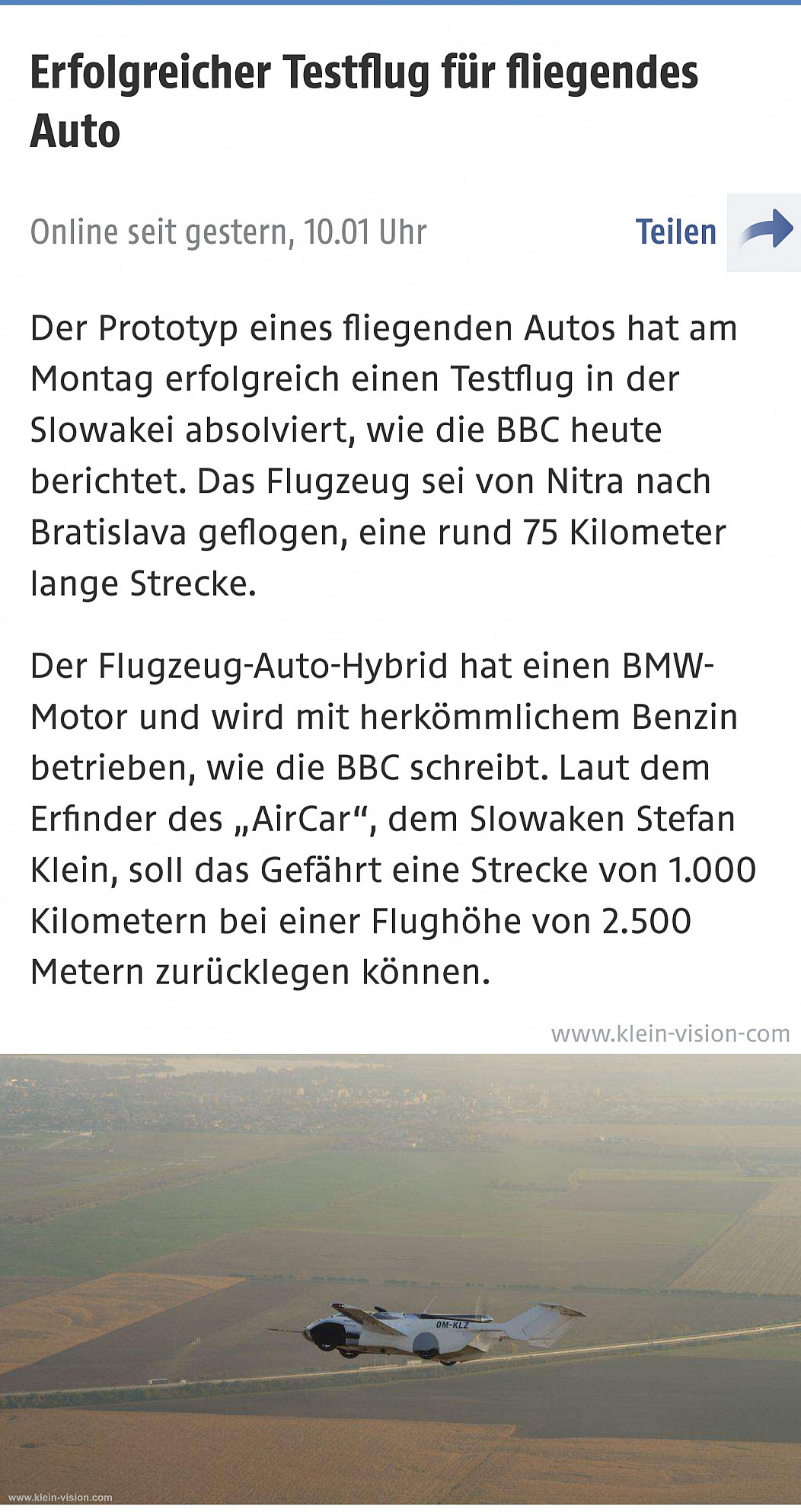Open the AirCar flight photo
801x1512 pixels.
[400, 1279]
